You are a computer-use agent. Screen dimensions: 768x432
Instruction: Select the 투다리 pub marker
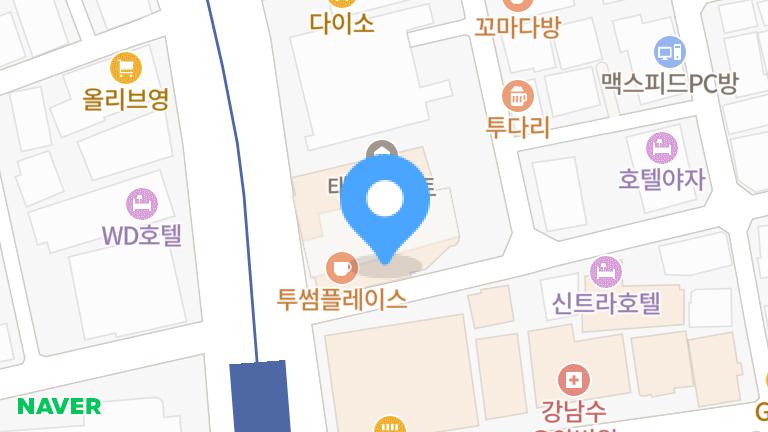pyautogui.click(x=517, y=97)
